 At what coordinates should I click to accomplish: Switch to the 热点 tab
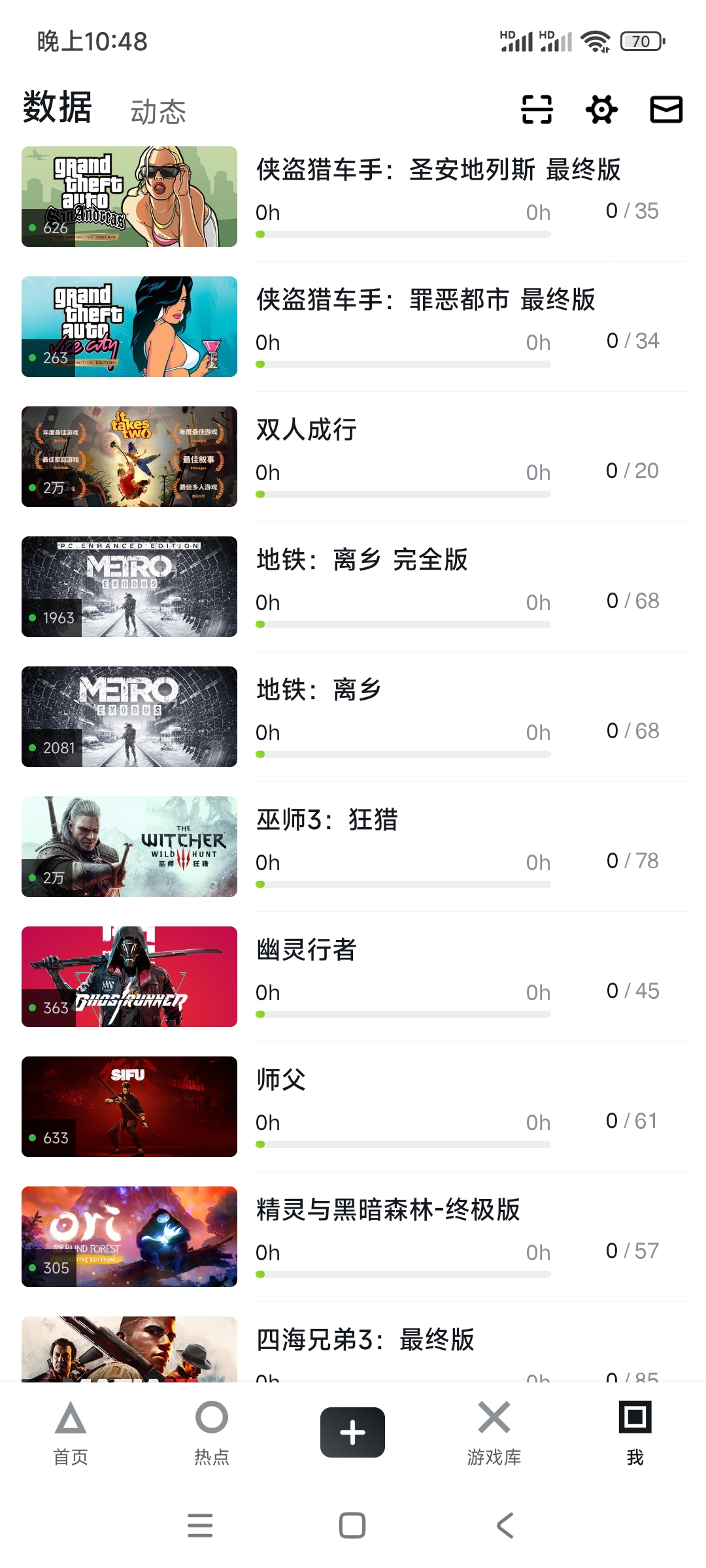pos(212,1432)
